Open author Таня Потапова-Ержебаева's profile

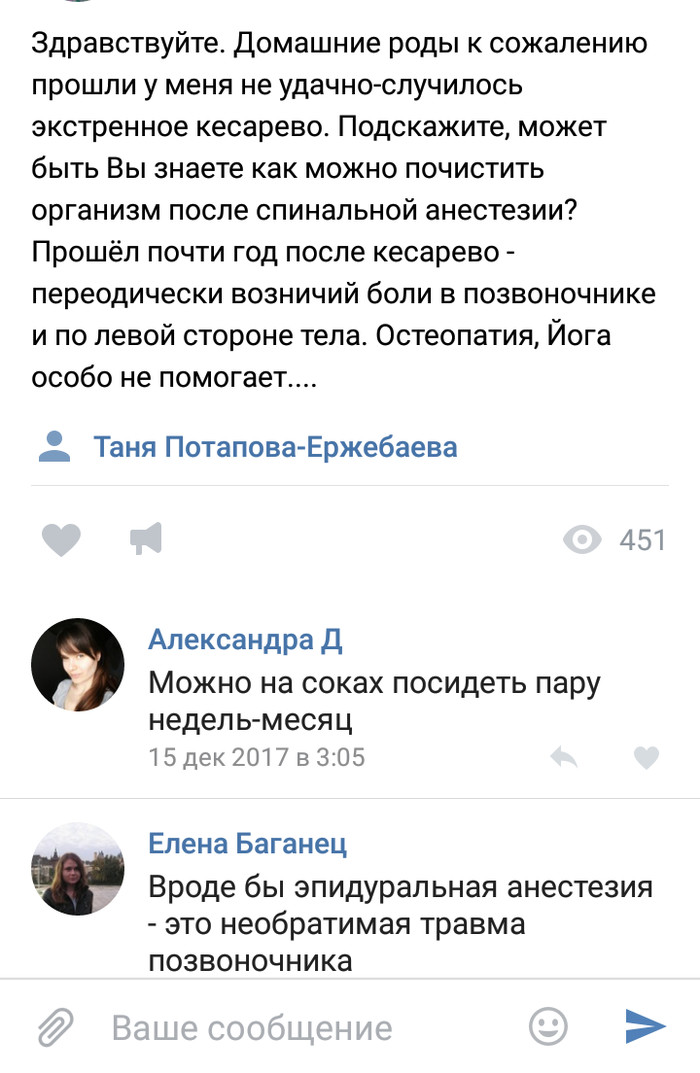click(x=274, y=447)
